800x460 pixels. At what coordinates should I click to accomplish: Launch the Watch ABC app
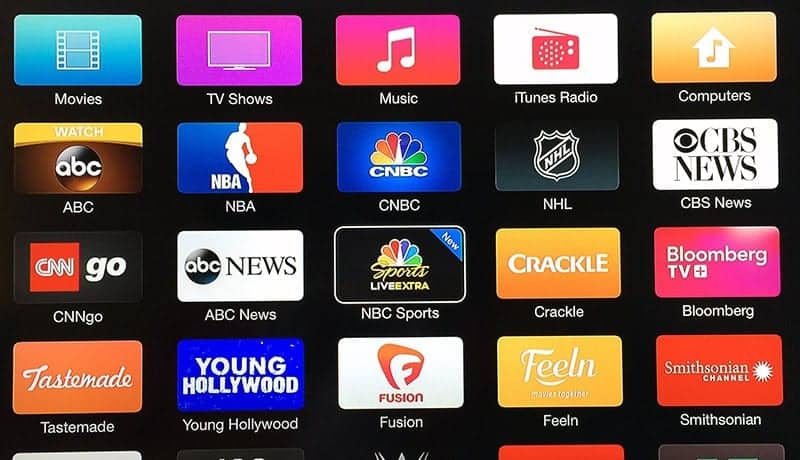coord(78,158)
